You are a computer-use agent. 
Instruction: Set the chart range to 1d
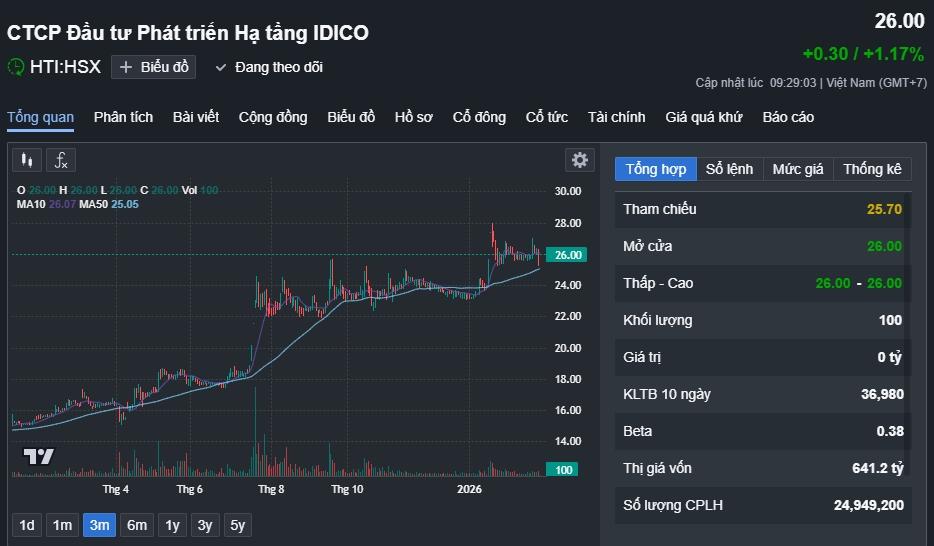[27, 525]
